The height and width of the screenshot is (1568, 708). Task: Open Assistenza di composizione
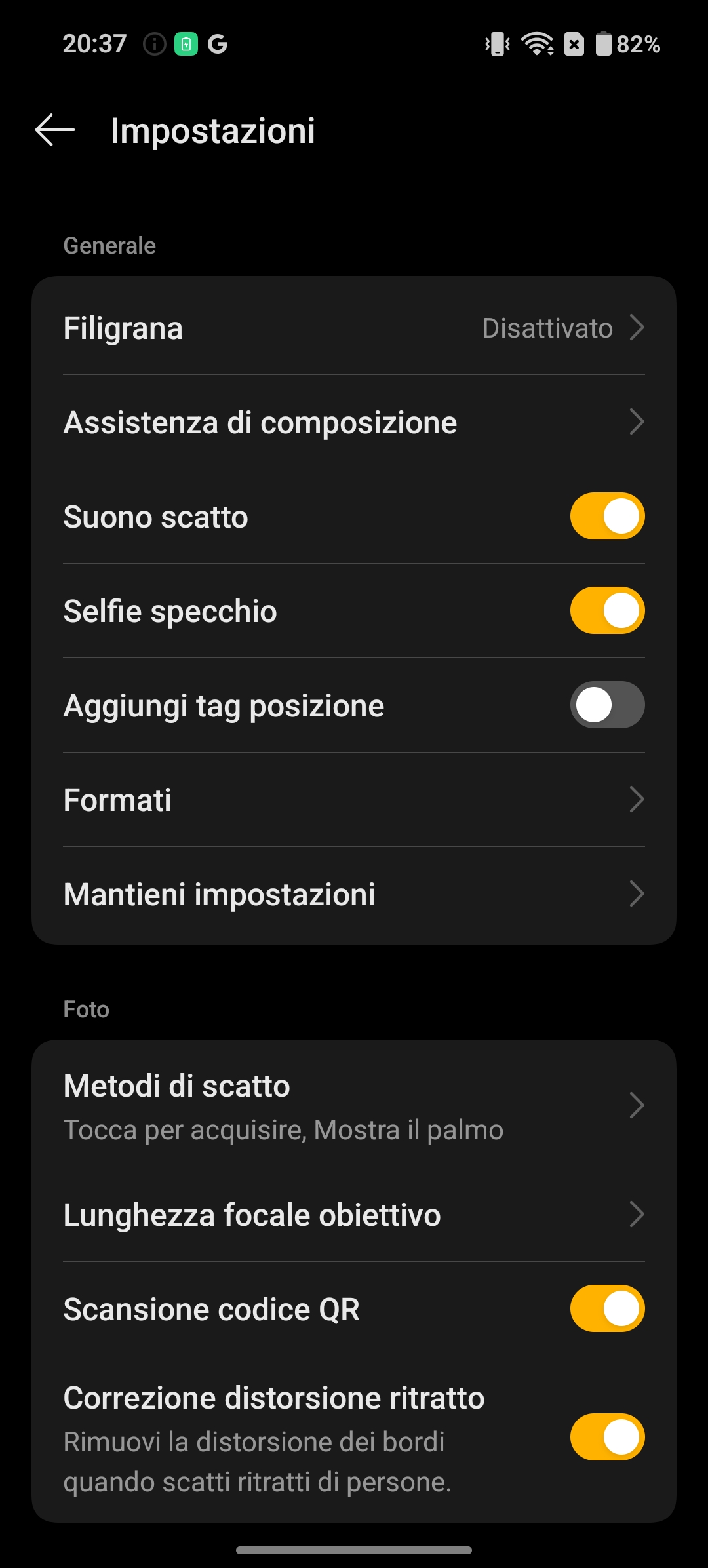[354, 422]
